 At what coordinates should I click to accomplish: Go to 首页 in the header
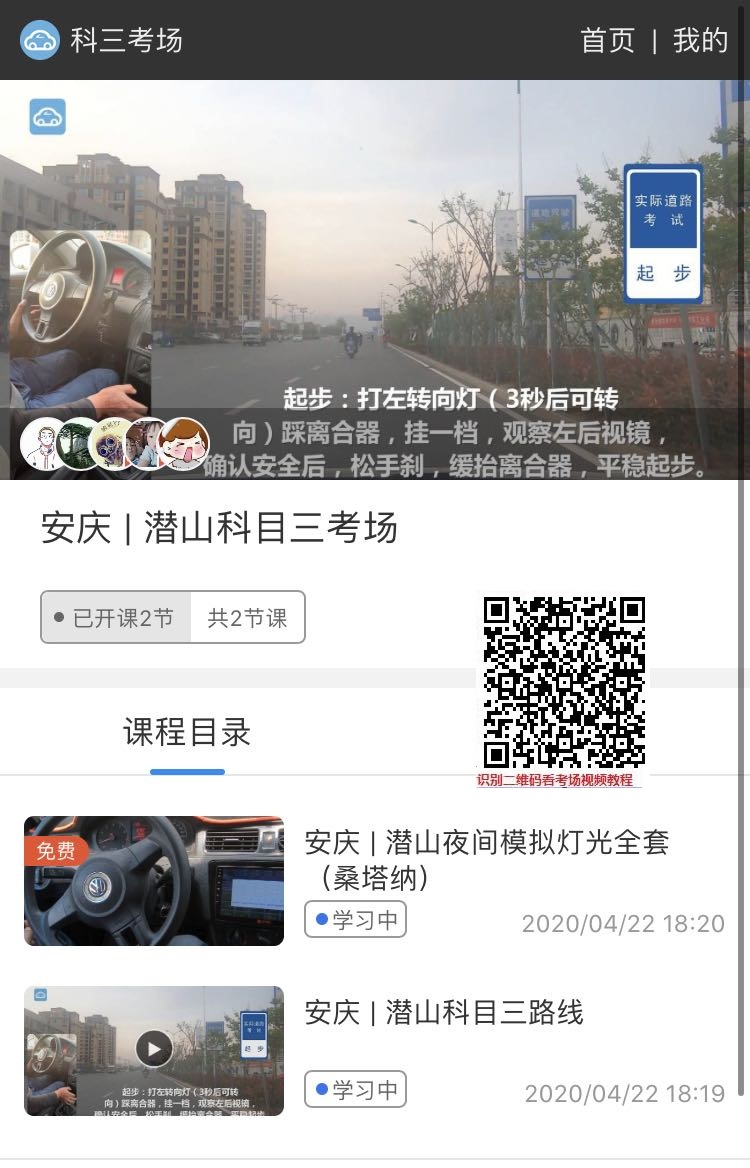tap(607, 40)
